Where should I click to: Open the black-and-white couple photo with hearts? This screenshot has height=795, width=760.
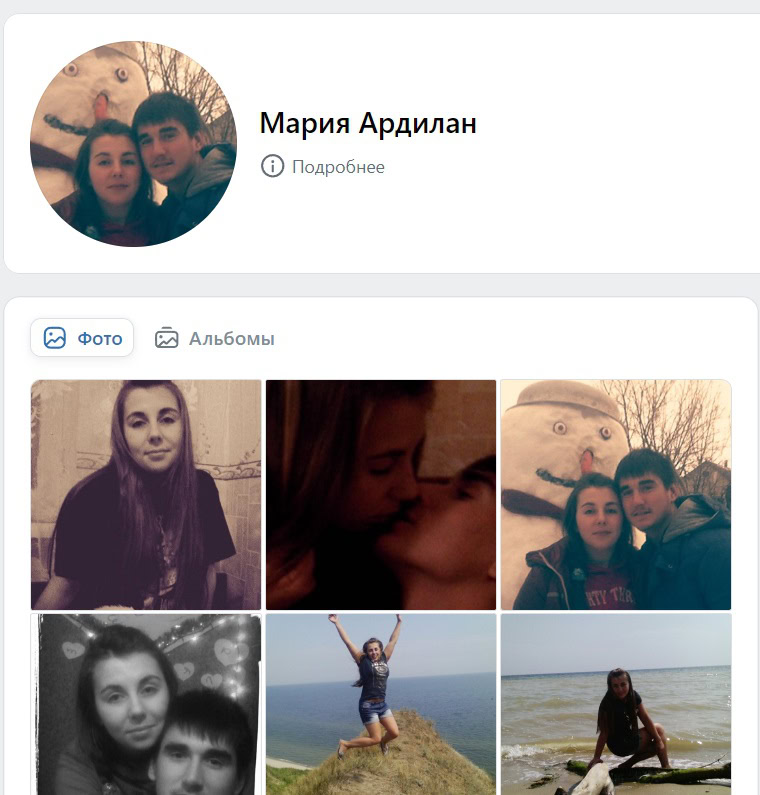coord(146,704)
